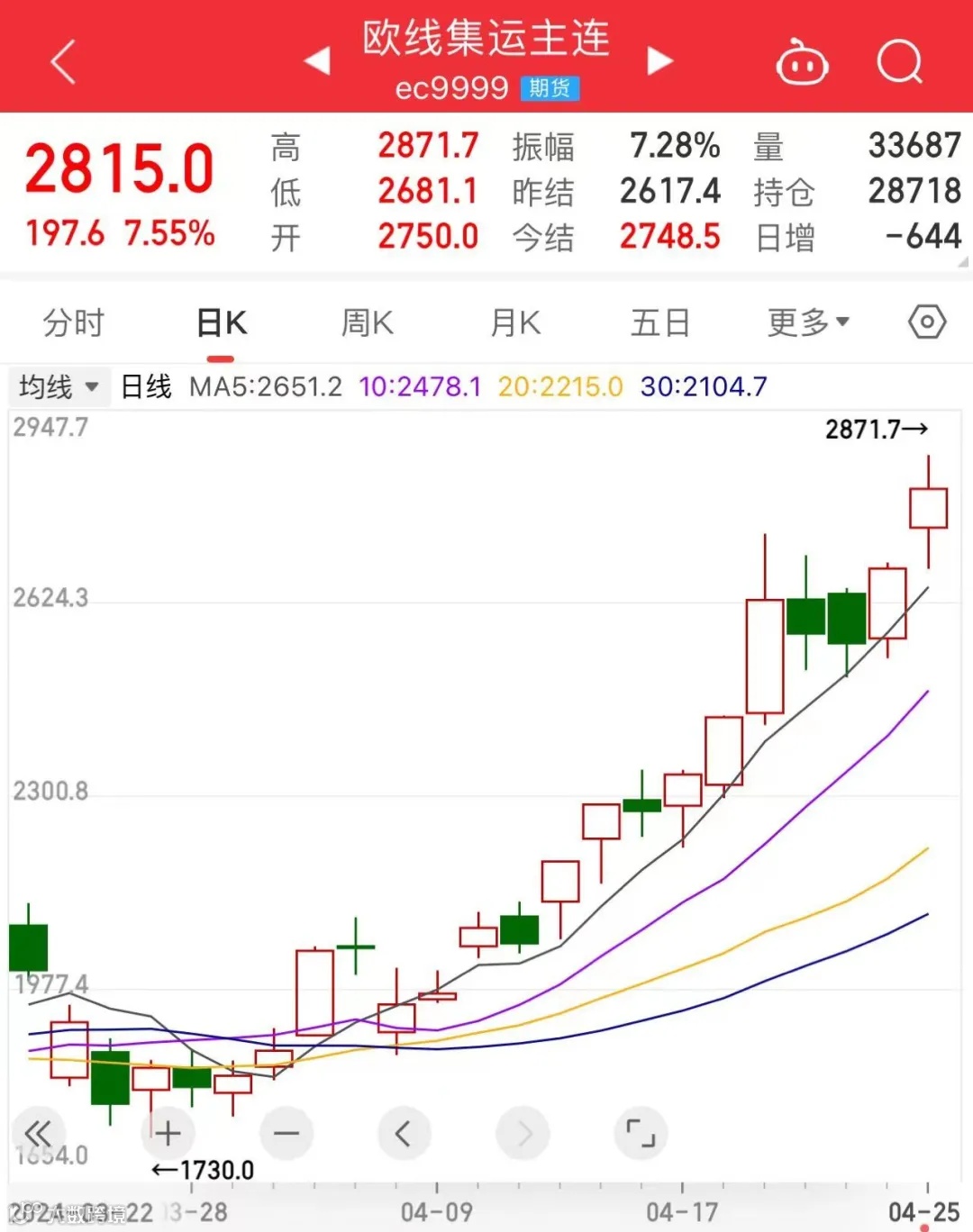Select the 日K chart tab

tap(222, 322)
